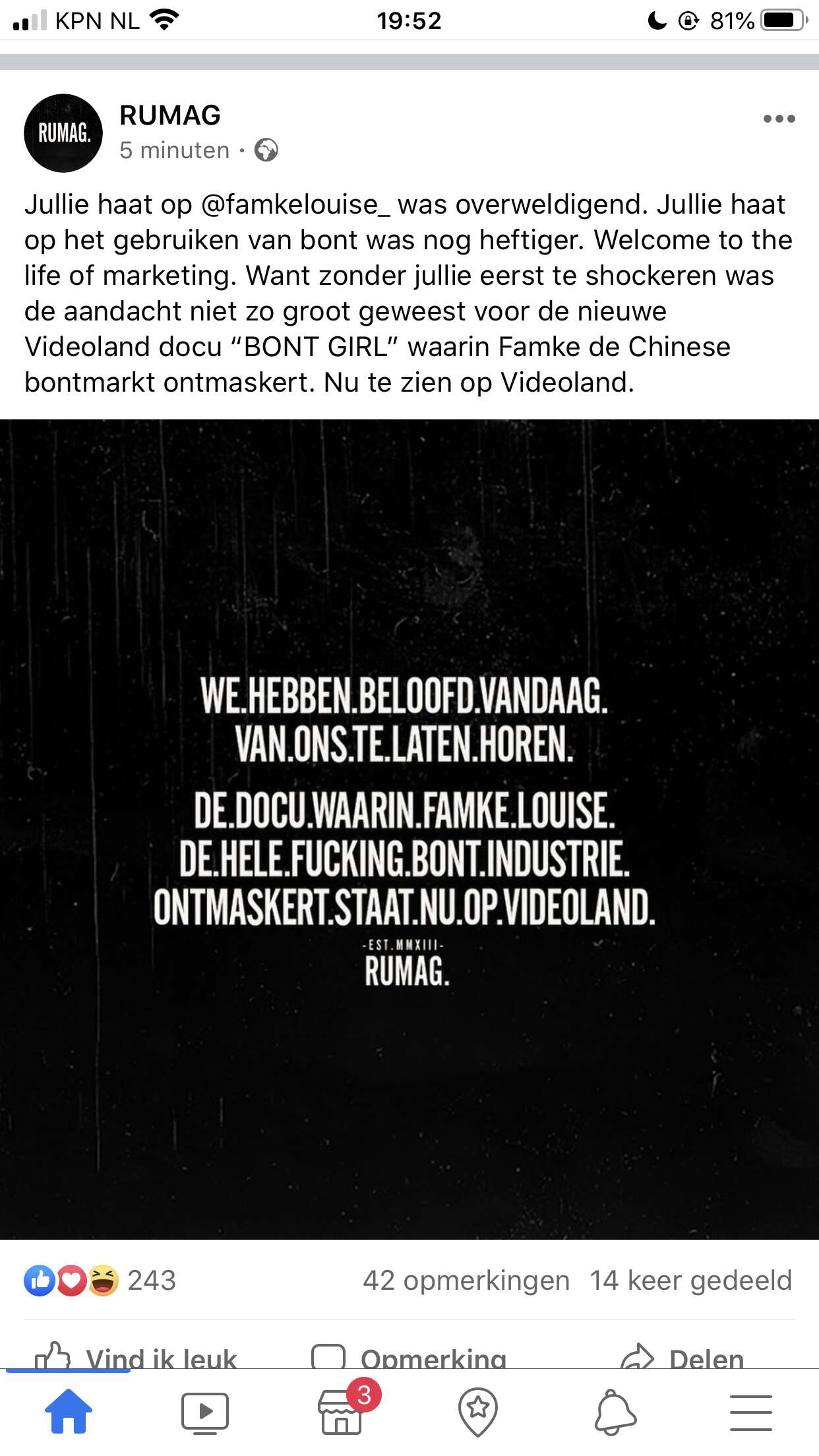The height and width of the screenshot is (1456, 819).
Task: Switch to the Watch video tab
Action: pos(205,1412)
